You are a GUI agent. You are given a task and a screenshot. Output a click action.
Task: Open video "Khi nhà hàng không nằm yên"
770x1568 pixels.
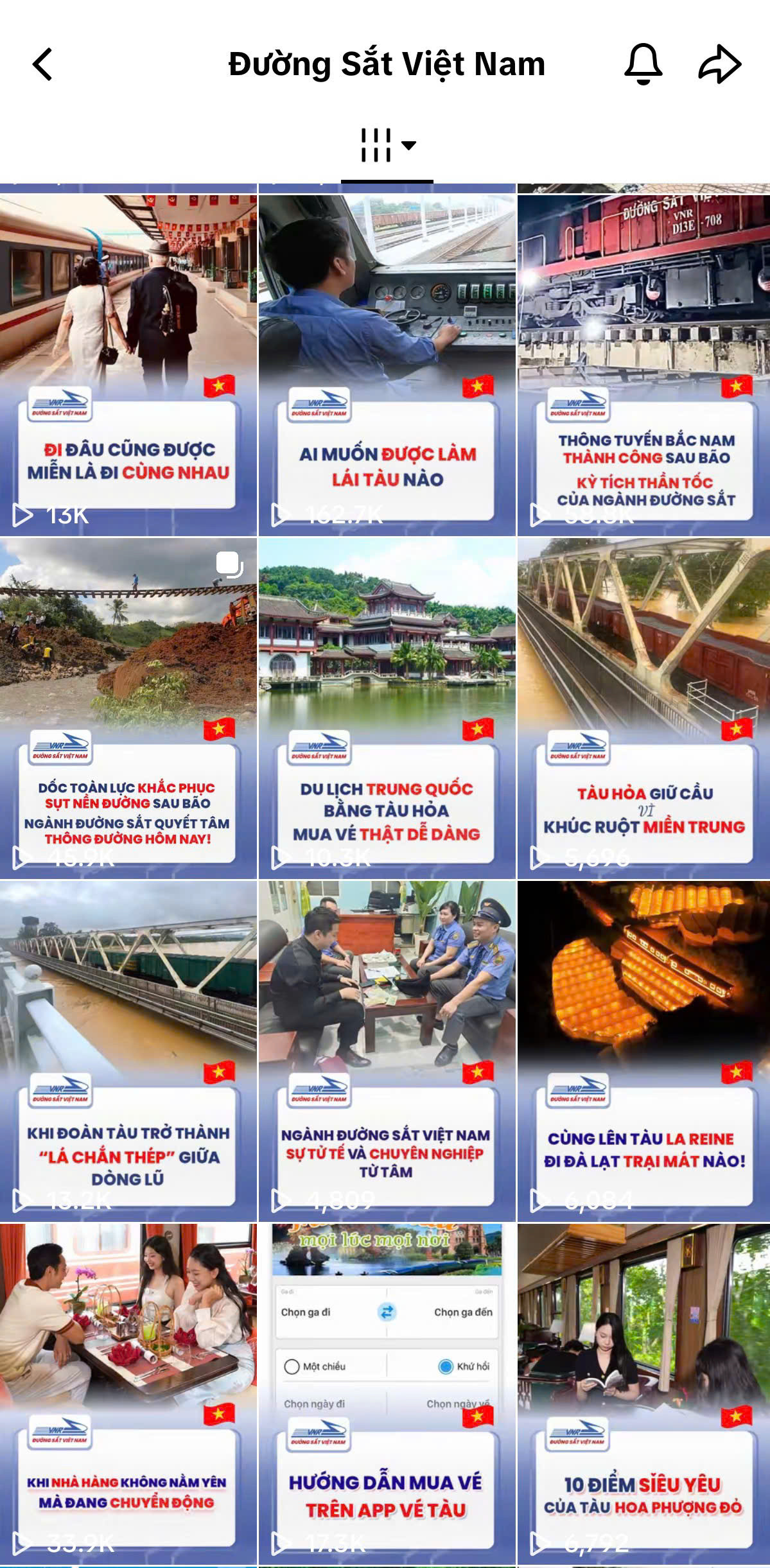(x=128, y=1393)
